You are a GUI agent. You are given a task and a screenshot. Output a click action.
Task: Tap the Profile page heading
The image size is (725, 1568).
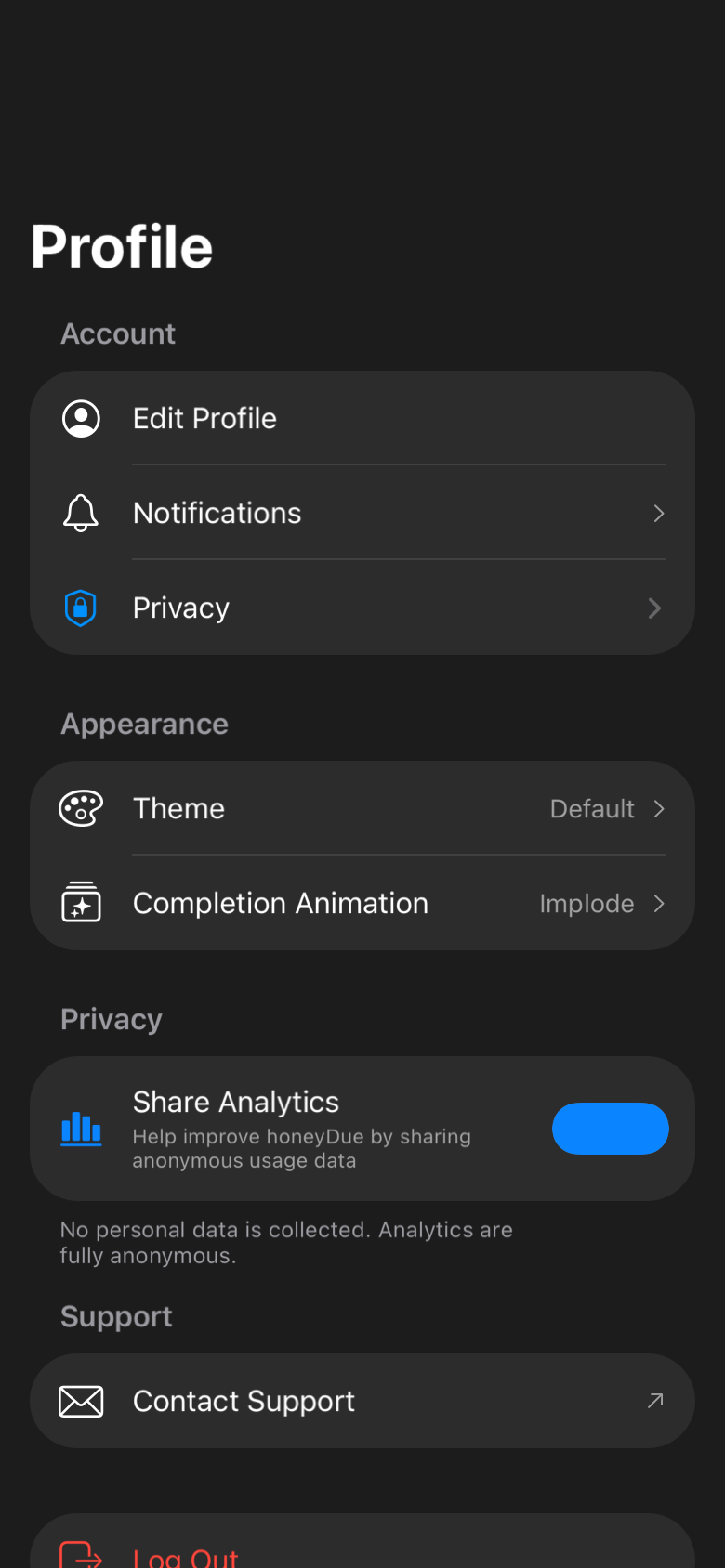point(122,246)
